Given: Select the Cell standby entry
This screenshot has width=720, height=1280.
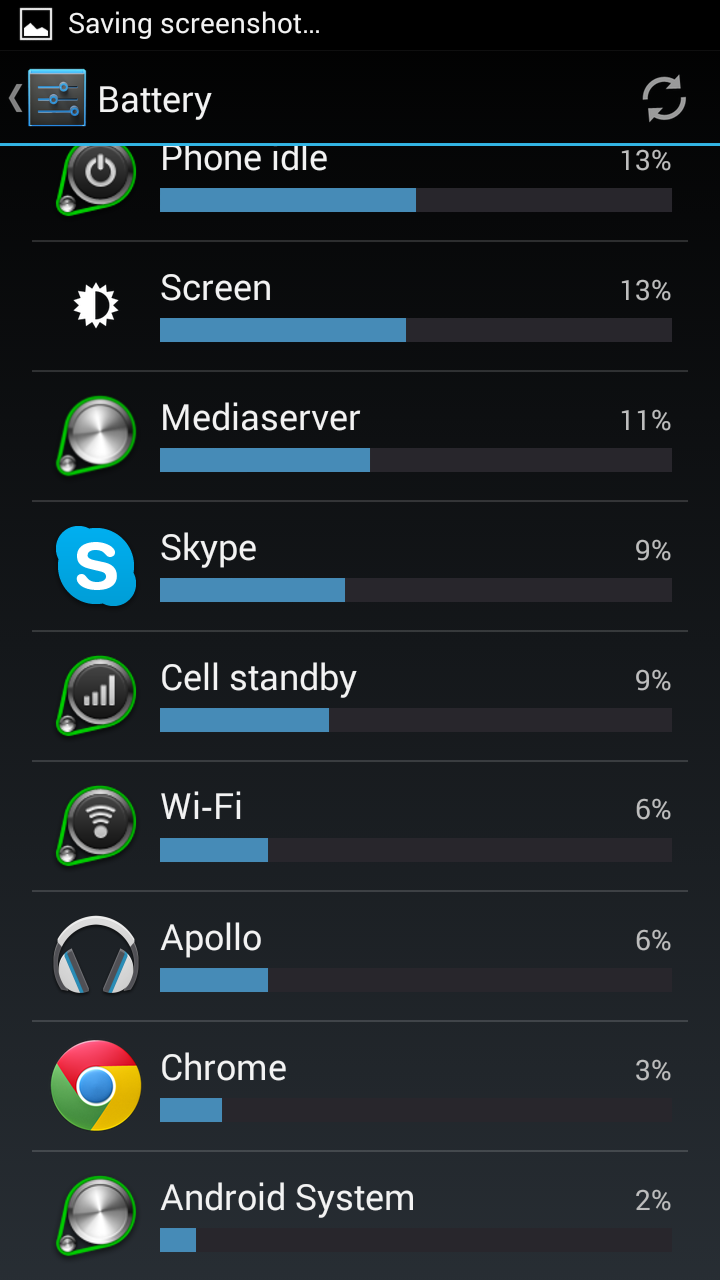Looking at the screenshot, I should coord(360,696).
